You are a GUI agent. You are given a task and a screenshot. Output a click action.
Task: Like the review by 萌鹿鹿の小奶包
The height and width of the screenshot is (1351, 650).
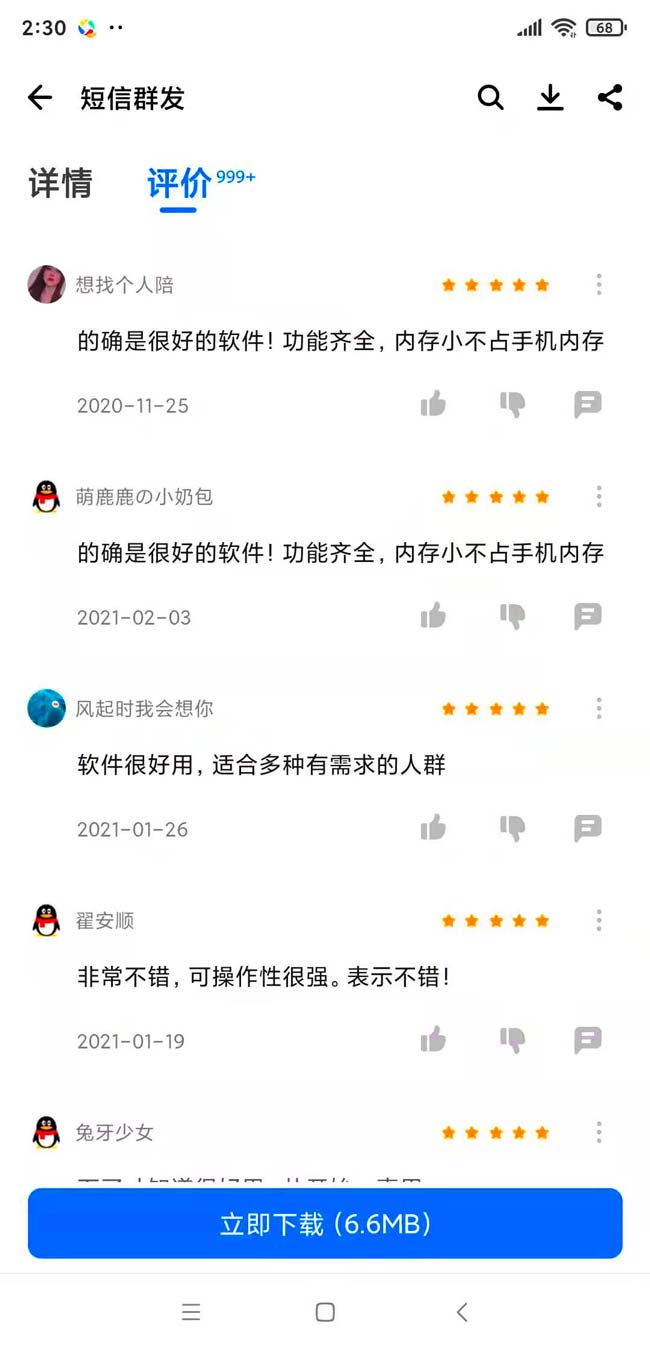coord(433,616)
